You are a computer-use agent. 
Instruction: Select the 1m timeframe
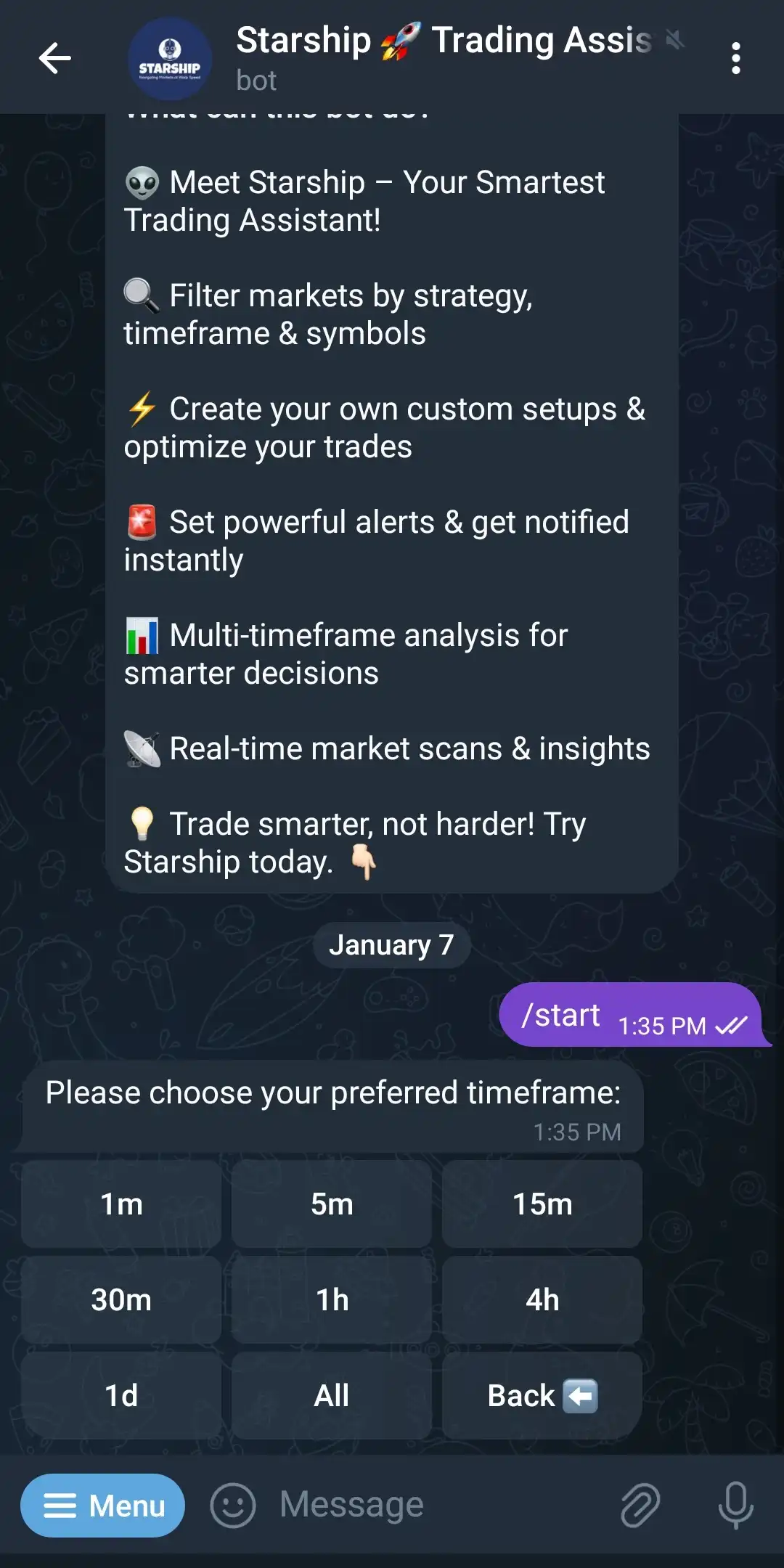[x=121, y=1204]
